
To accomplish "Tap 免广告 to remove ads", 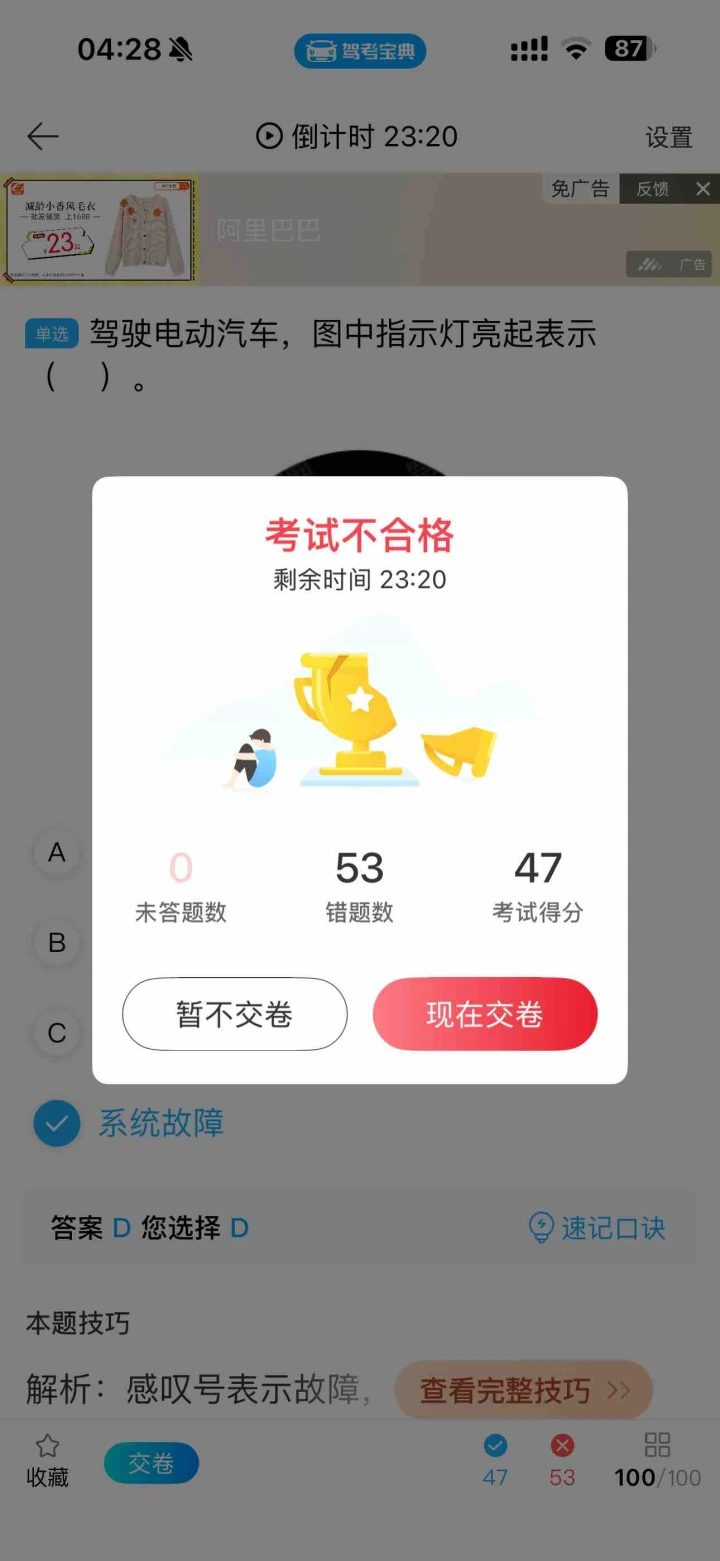I will point(580,188).
